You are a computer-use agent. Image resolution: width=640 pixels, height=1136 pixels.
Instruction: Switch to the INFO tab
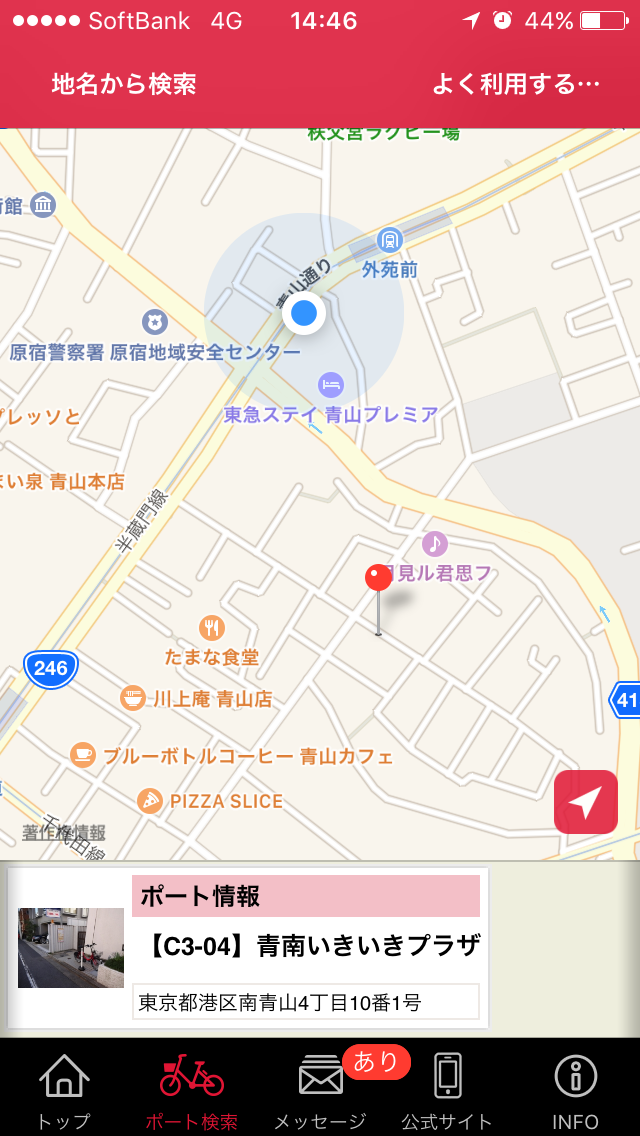point(576,1090)
